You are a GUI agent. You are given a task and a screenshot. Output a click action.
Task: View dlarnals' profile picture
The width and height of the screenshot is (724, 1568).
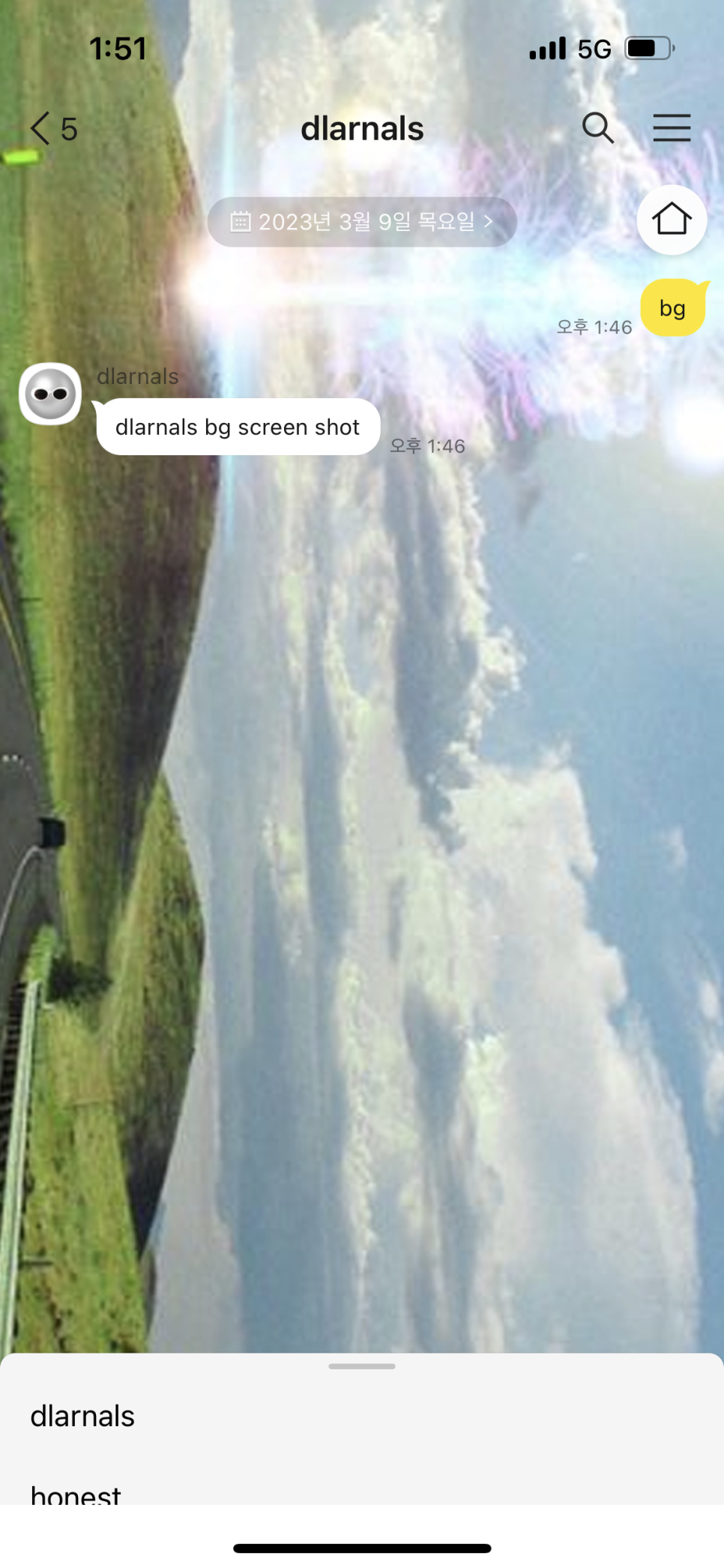click(50, 394)
